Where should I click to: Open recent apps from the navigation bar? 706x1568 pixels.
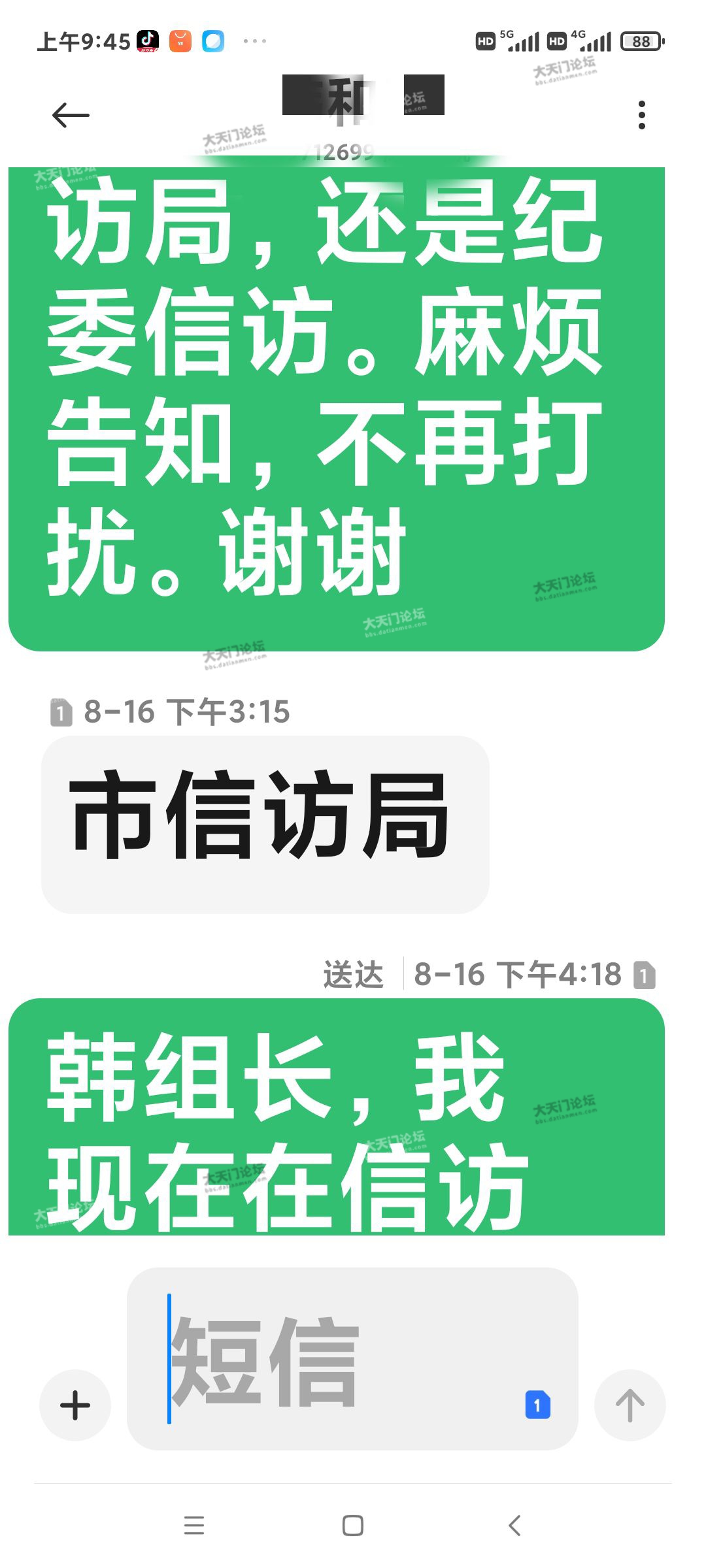[x=194, y=1526]
